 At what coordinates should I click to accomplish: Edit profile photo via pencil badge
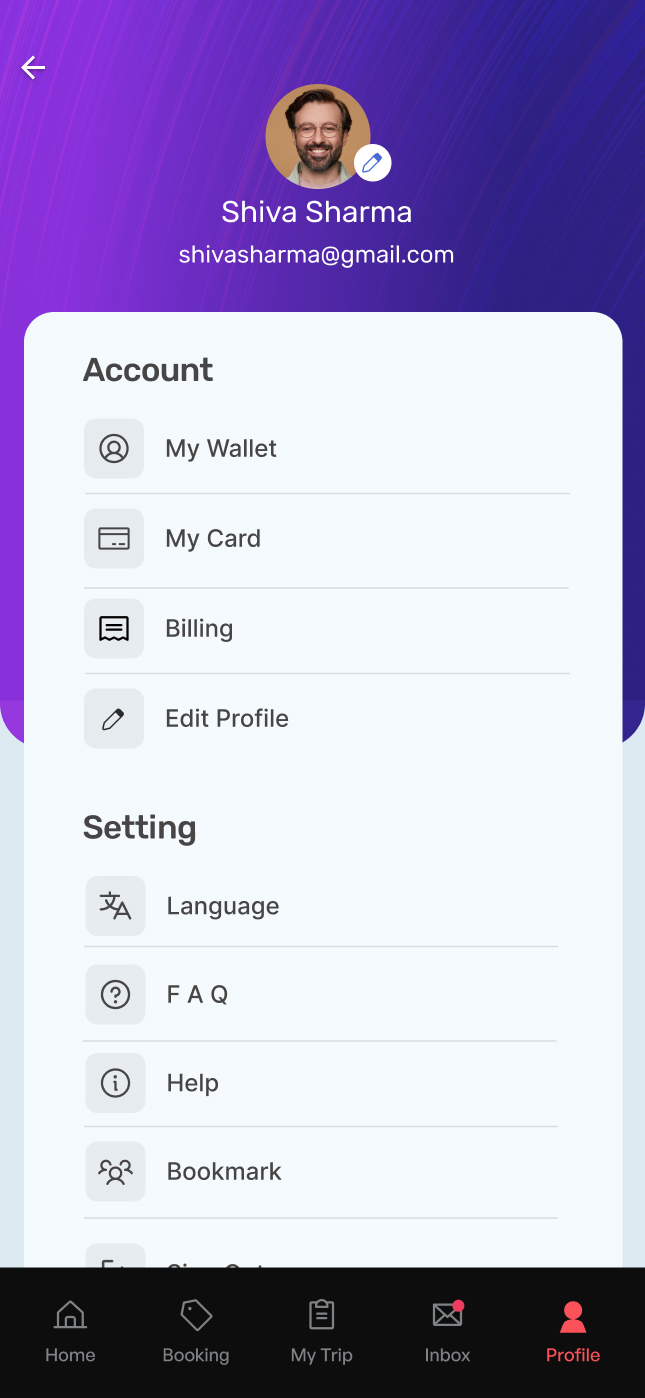click(x=373, y=162)
